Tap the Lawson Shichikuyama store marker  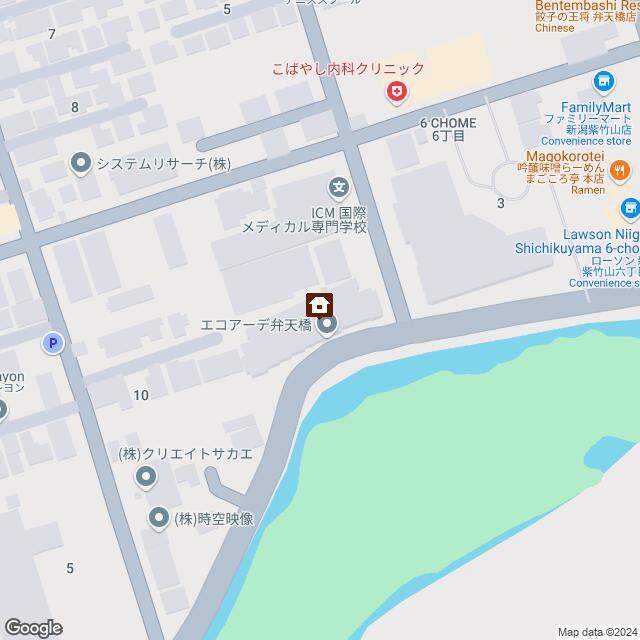pyautogui.click(x=630, y=208)
